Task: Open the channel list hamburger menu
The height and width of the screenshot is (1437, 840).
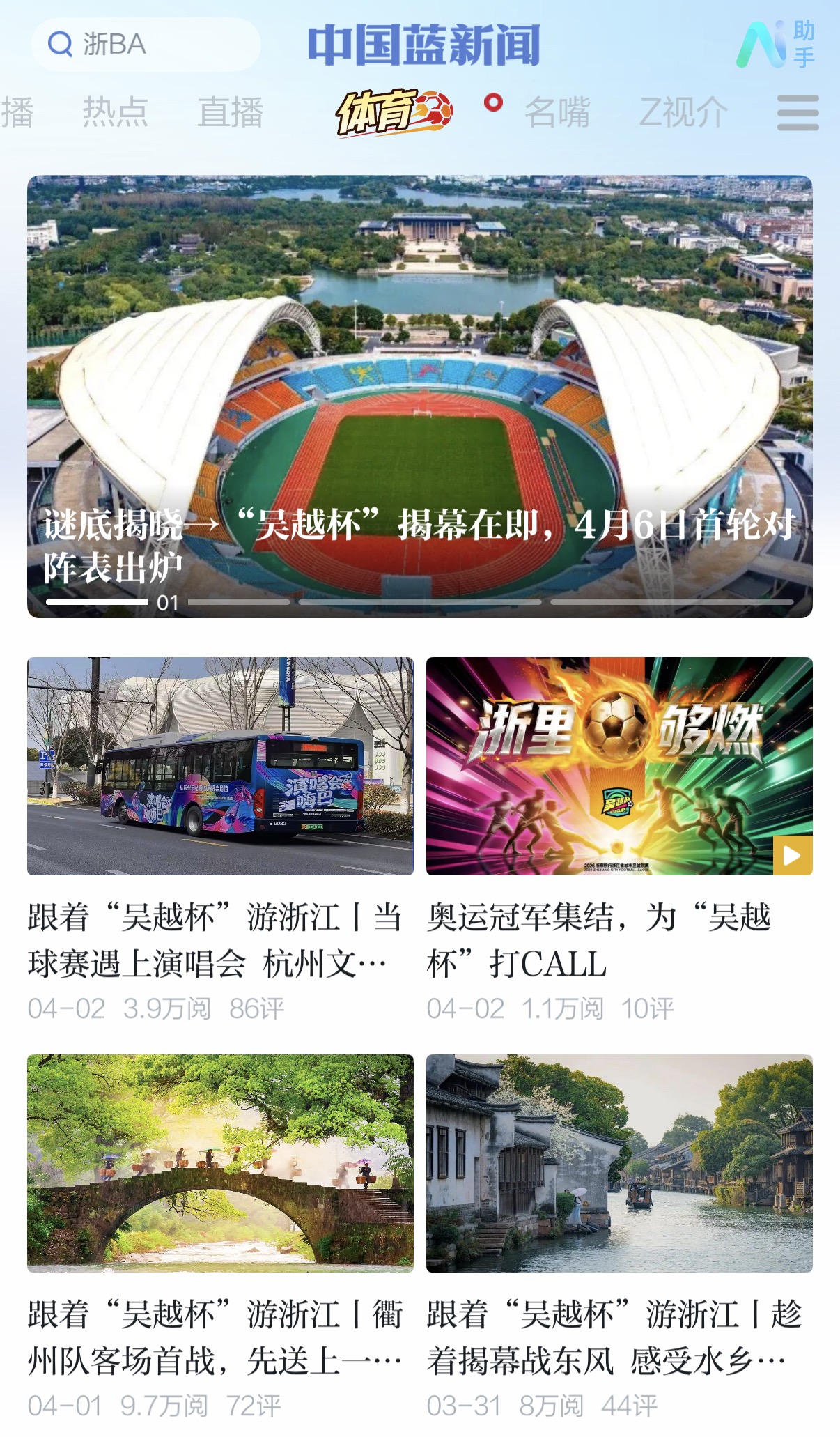Action: click(798, 113)
